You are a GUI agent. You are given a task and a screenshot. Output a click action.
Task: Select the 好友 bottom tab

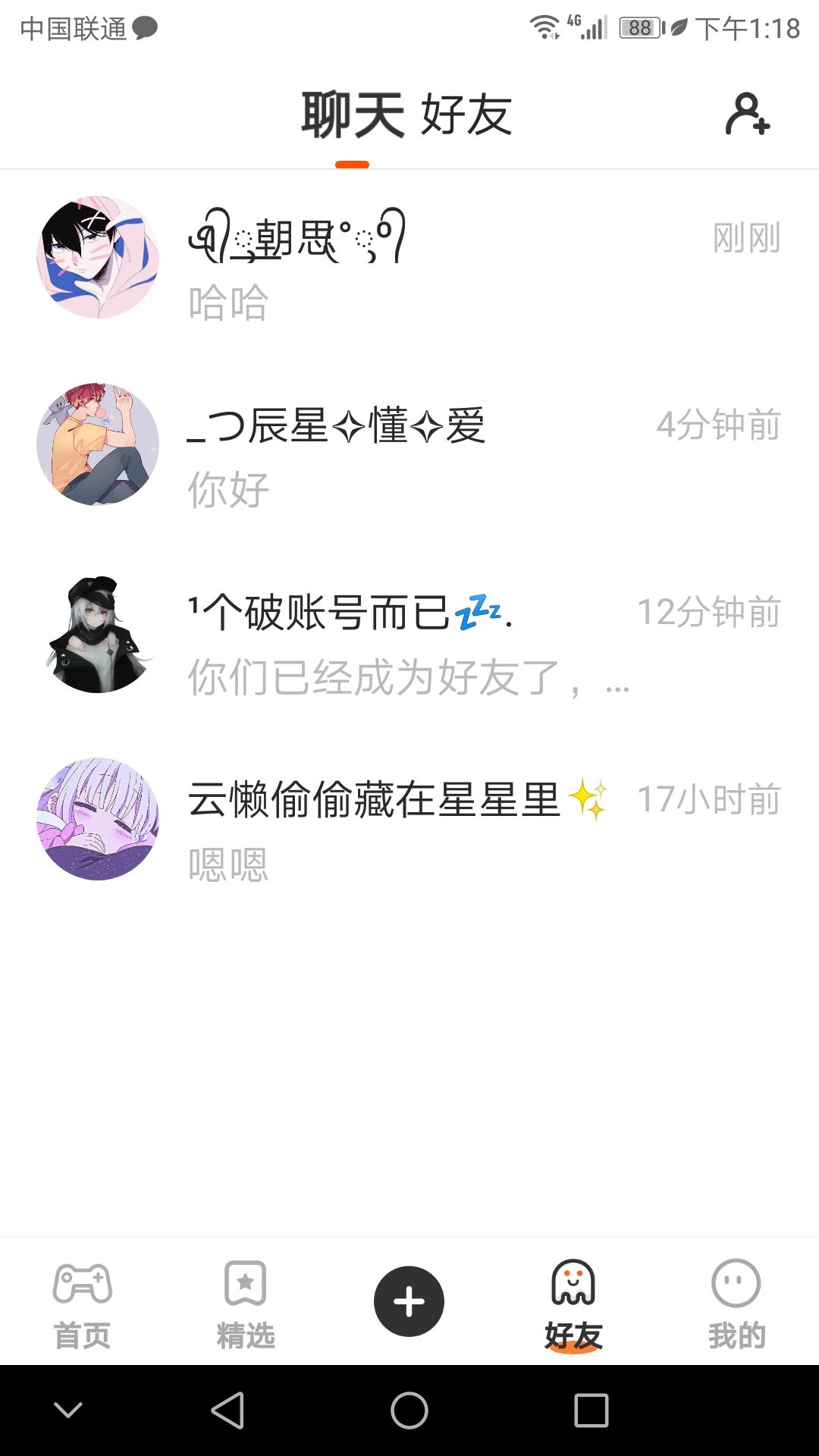tap(573, 1304)
